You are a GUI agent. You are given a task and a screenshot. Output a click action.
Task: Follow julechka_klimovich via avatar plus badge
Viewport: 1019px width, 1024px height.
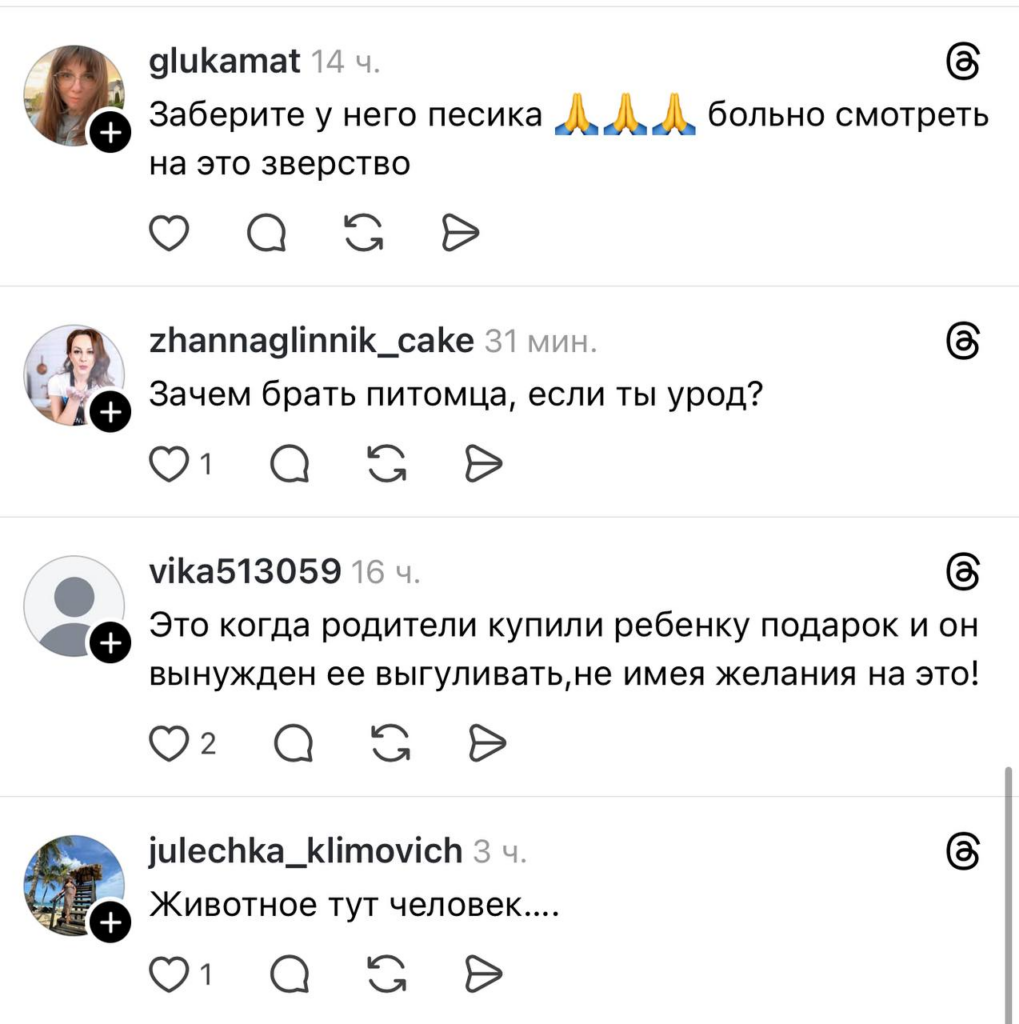pyautogui.click(x=110, y=921)
